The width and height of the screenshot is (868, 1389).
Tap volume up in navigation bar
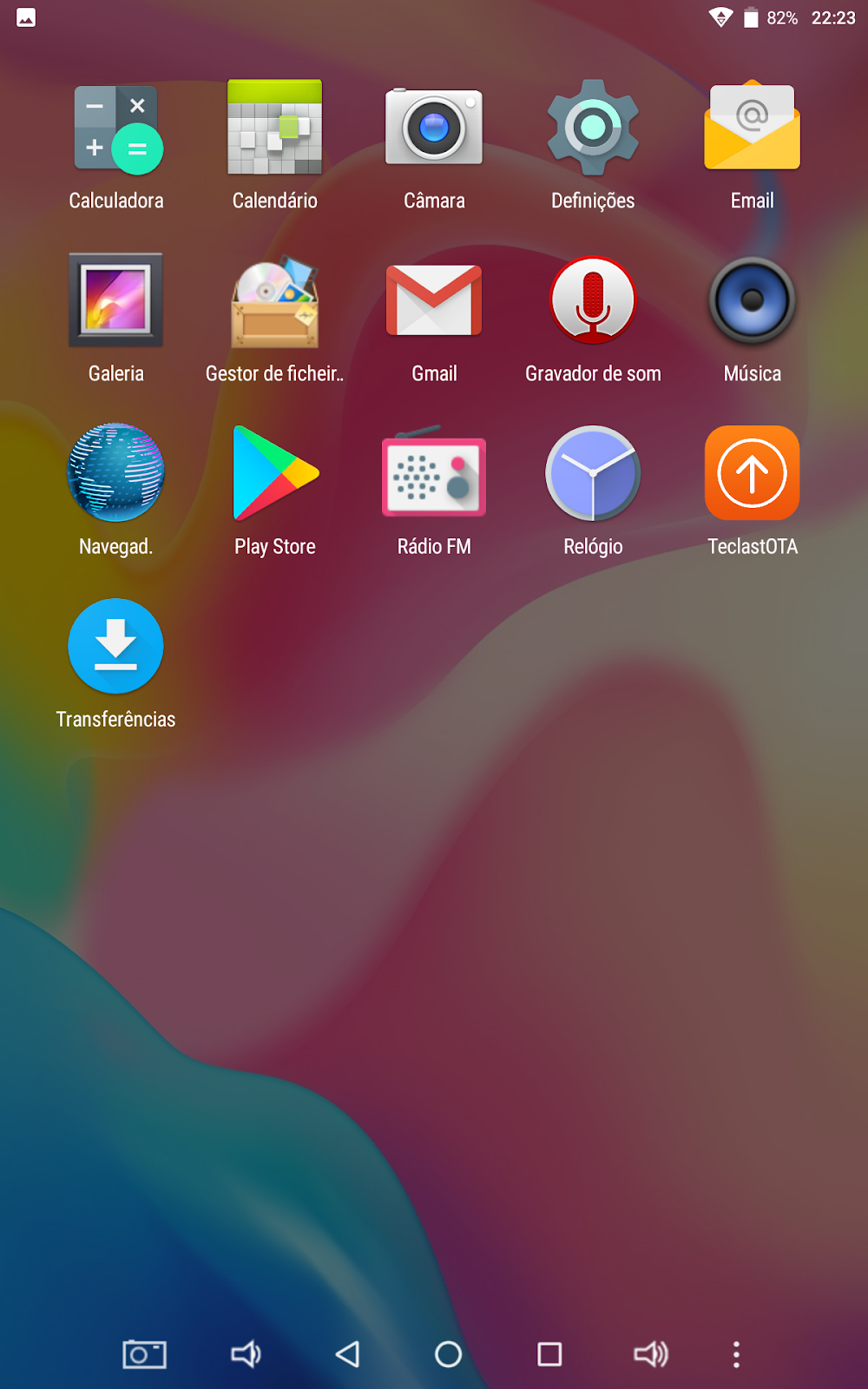click(650, 1354)
